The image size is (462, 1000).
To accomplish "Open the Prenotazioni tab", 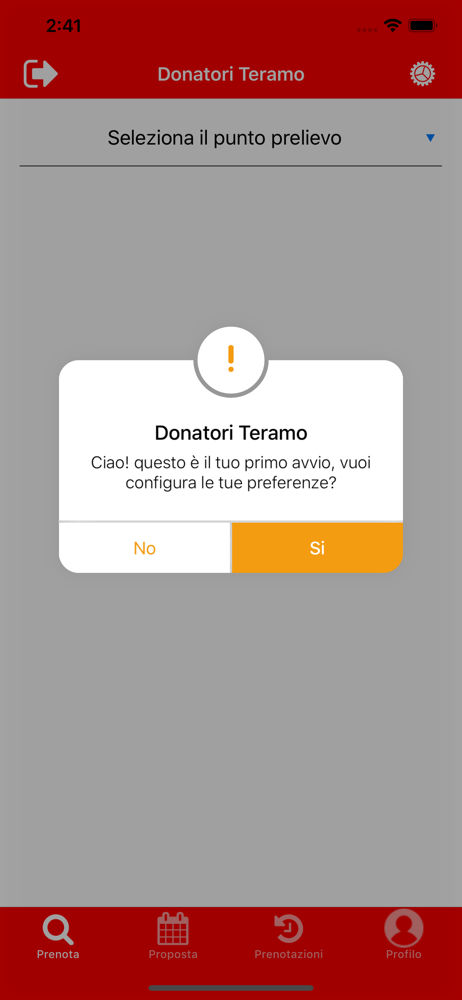I will [288, 937].
